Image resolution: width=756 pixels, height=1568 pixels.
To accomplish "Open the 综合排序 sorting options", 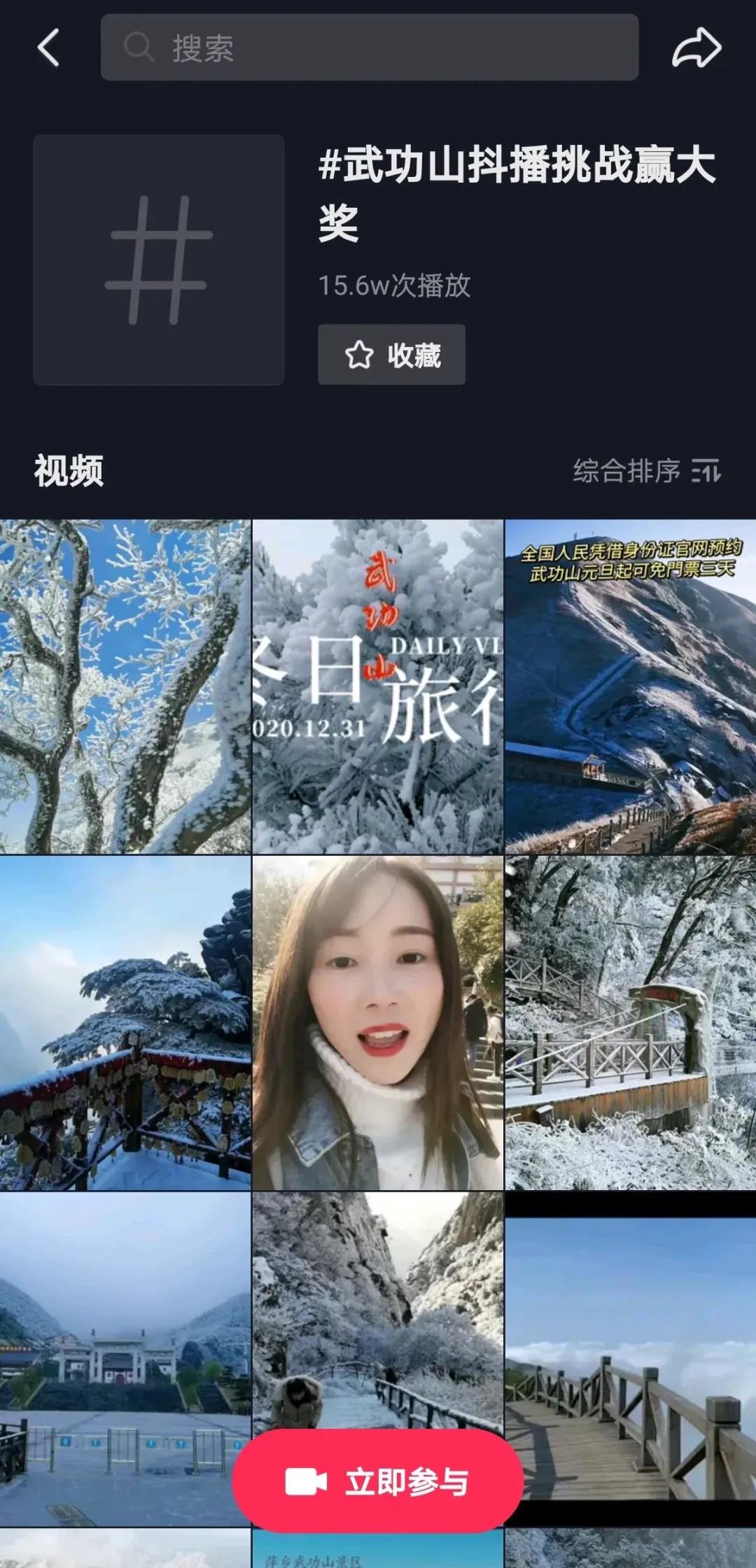I will click(646, 470).
